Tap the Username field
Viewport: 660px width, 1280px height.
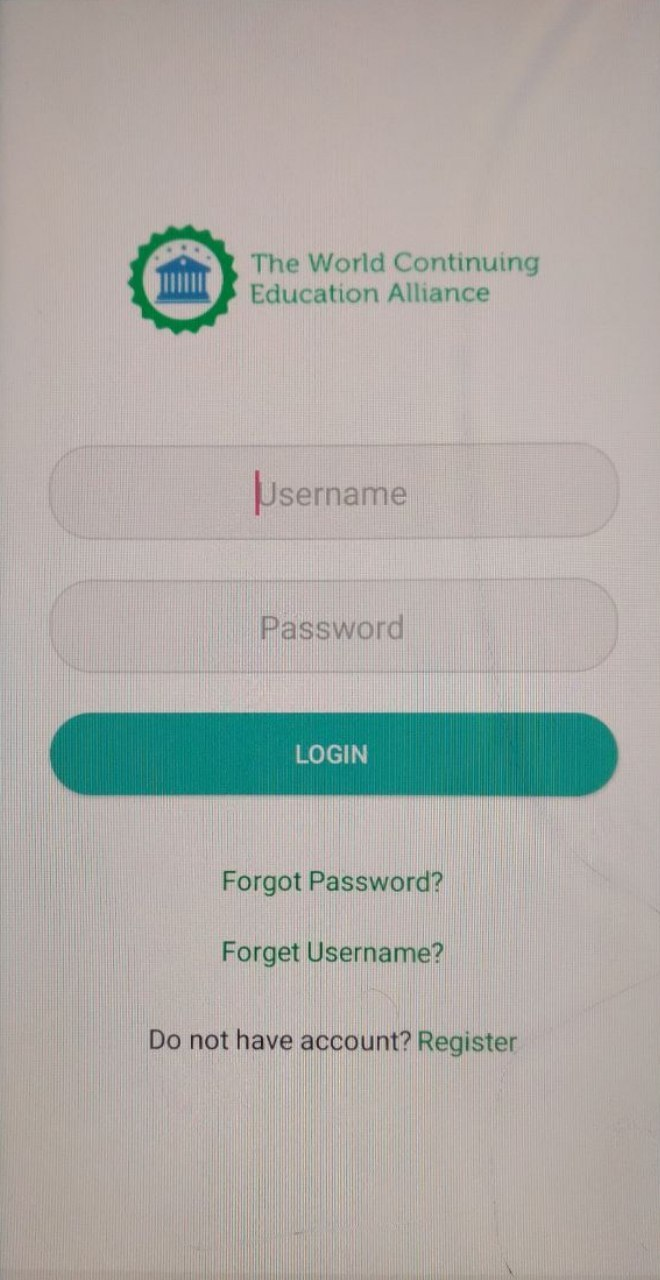(333, 493)
